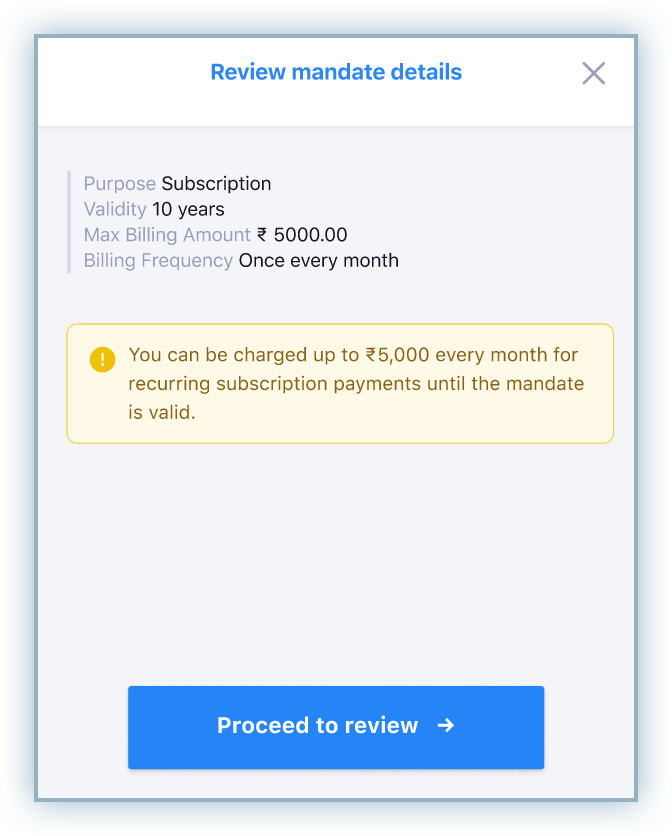Viewport: 672px width, 836px height.
Task: Tap the Proceed to review button
Action: click(x=336, y=727)
